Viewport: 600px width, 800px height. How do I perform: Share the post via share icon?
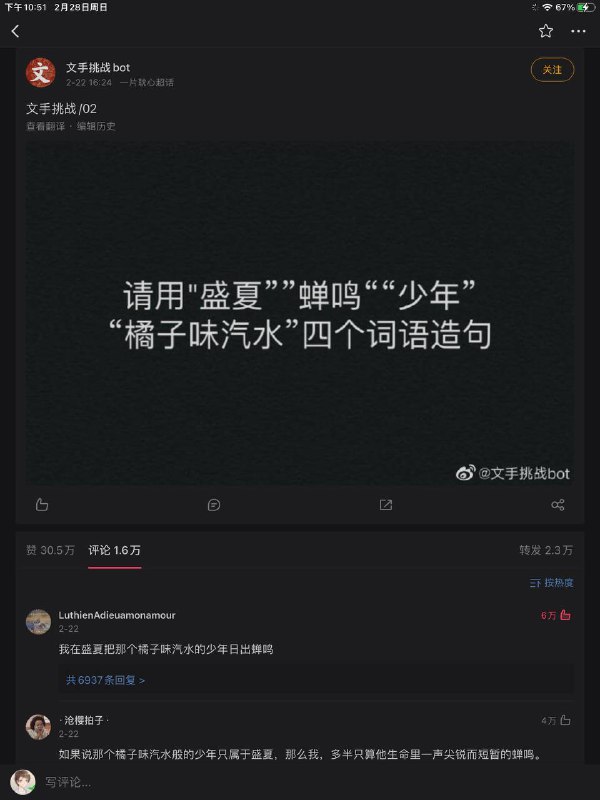(x=558, y=505)
